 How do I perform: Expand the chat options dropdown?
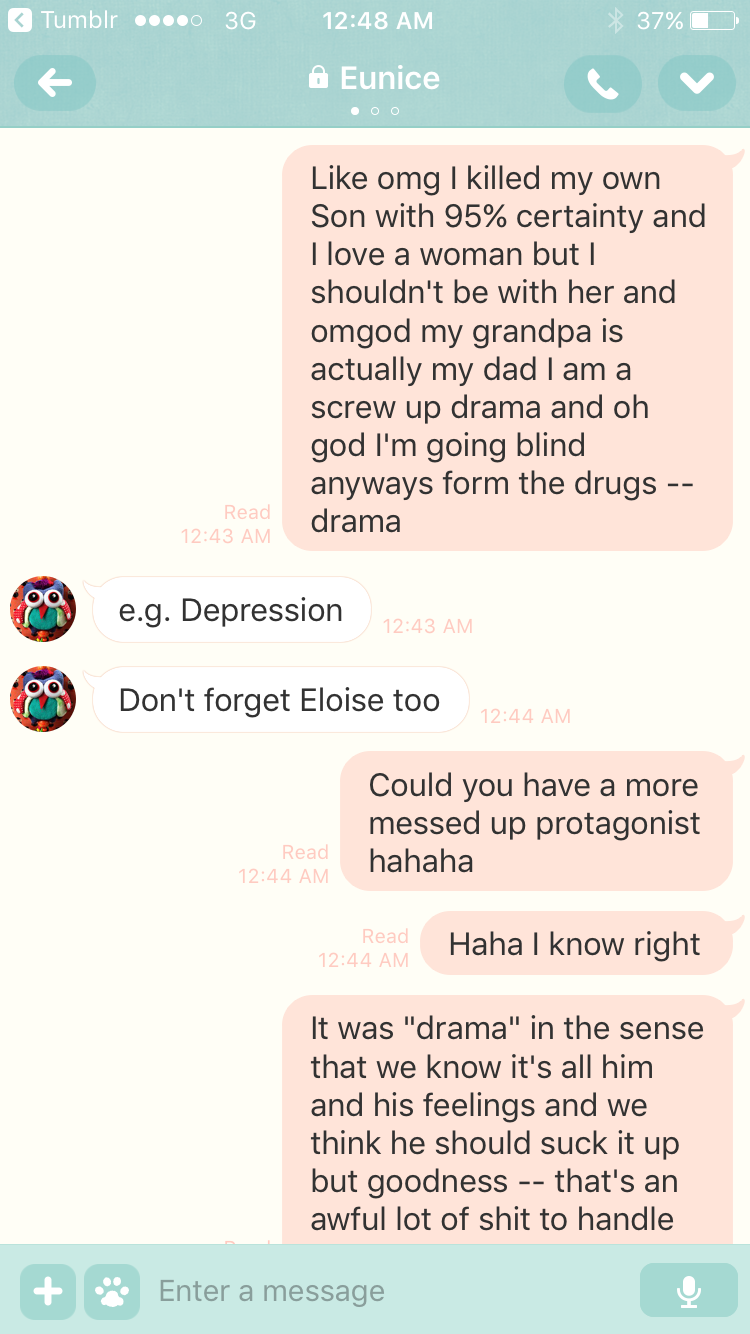(696, 83)
